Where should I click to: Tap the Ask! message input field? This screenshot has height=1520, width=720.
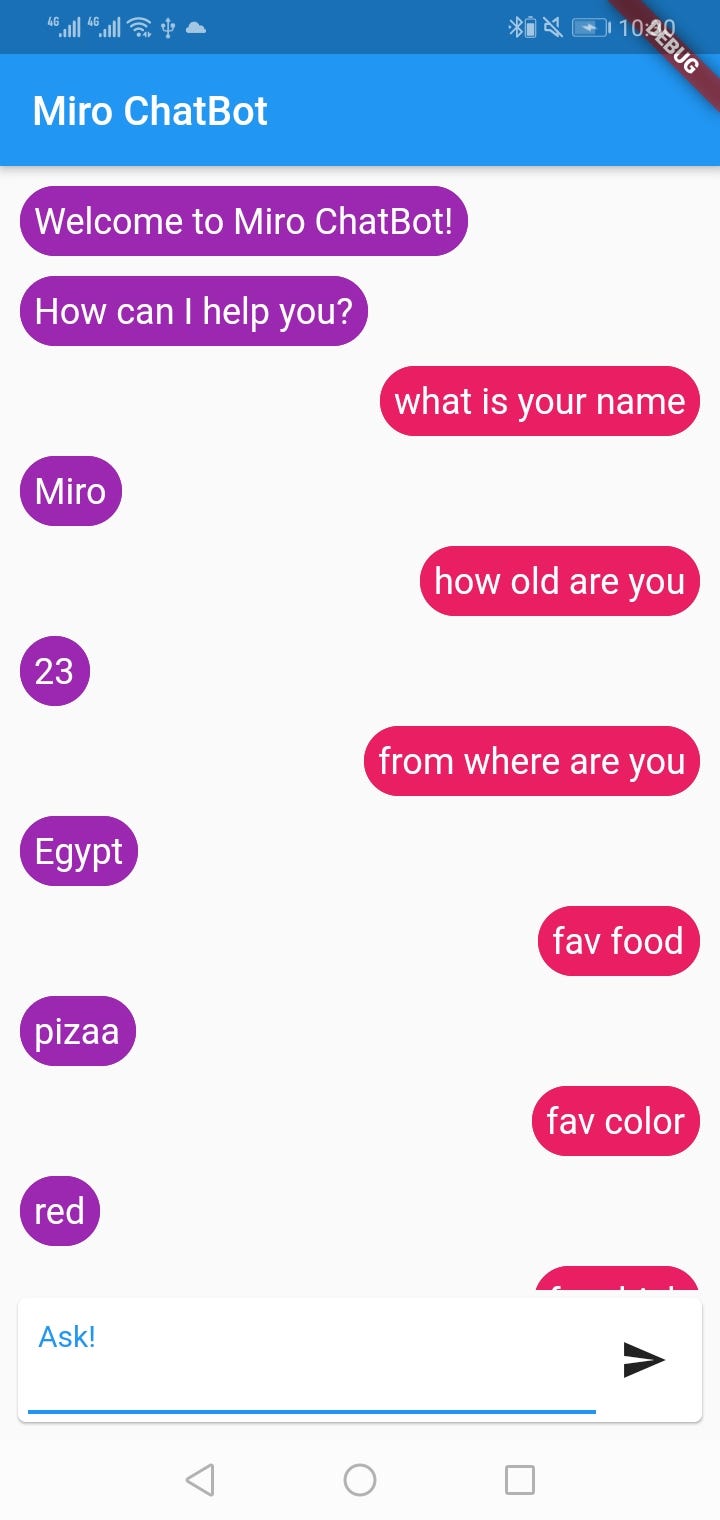(x=310, y=1358)
